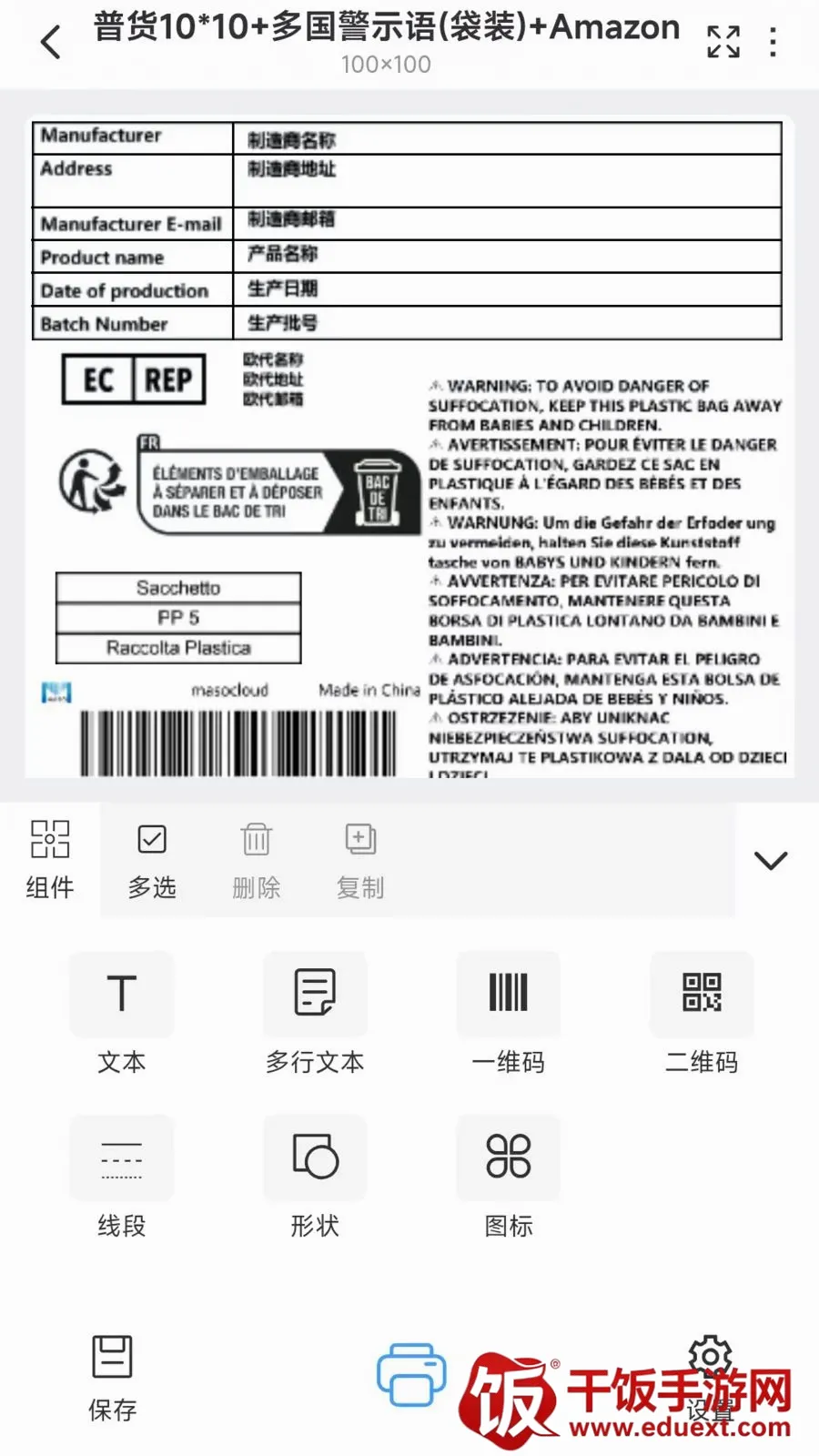Tap the 复制 copy button
This screenshot has width=819, height=1456.
(360, 861)
